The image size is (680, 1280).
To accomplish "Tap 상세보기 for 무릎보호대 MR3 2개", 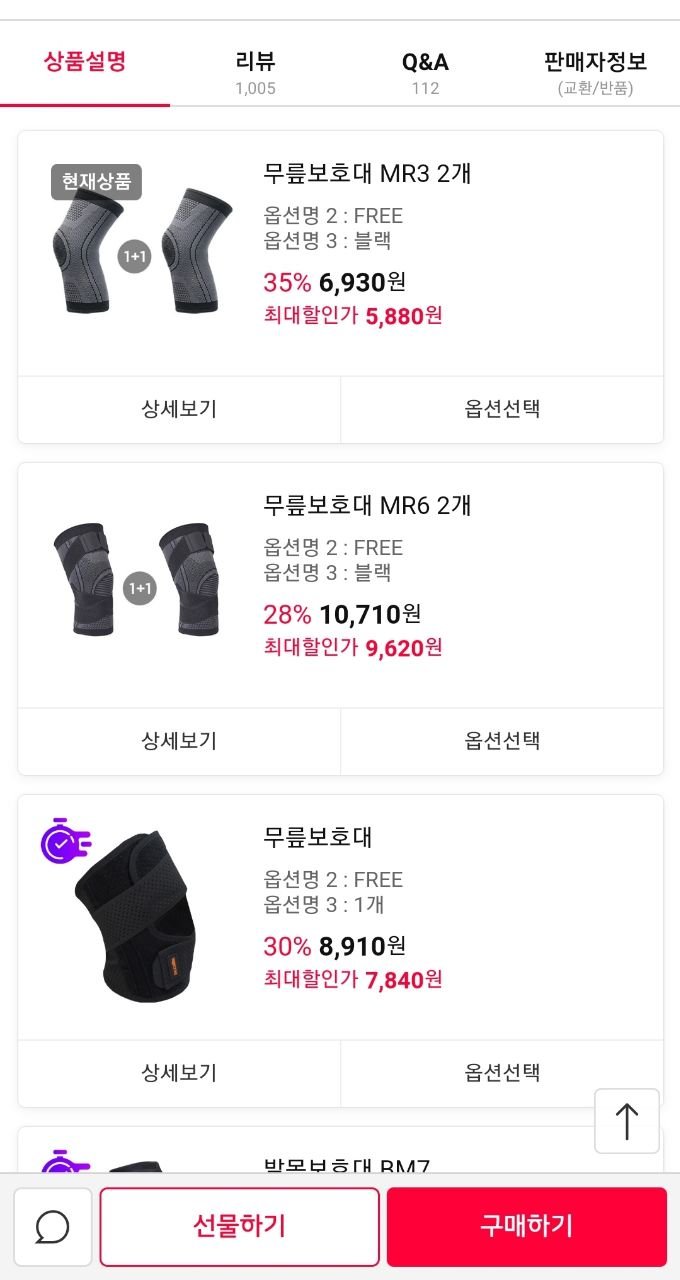I will (179, 409).
